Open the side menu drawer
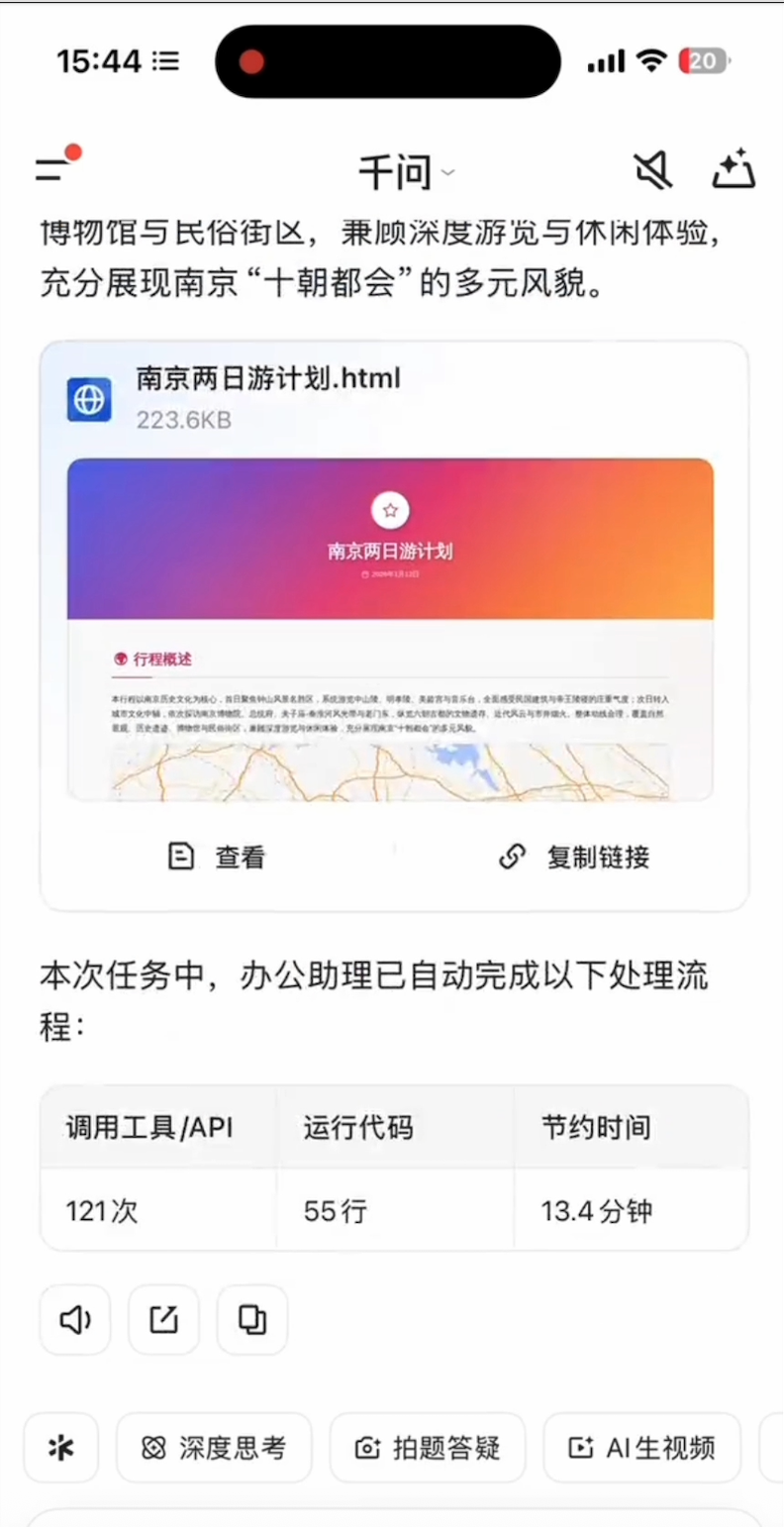 [x=55, y=169]
